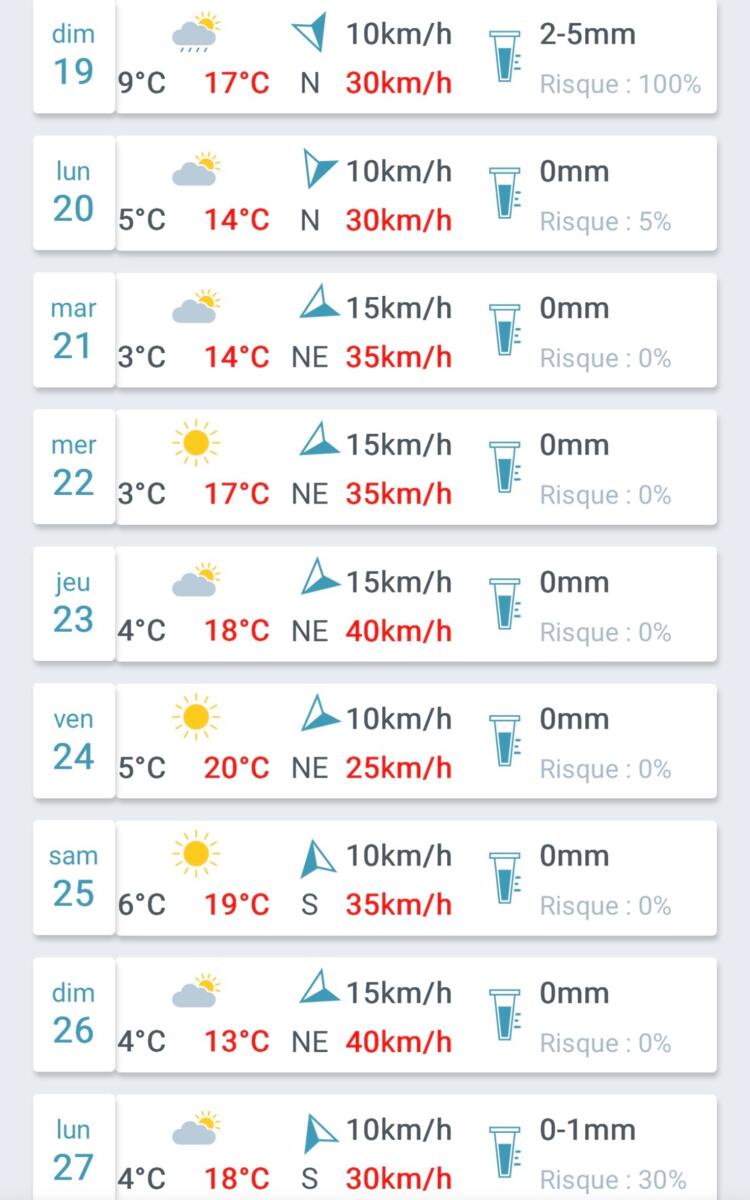Viewport: 750px width, 1200px height.
Task: Show details for jeu 23
Action: click(x=375, y=605)
